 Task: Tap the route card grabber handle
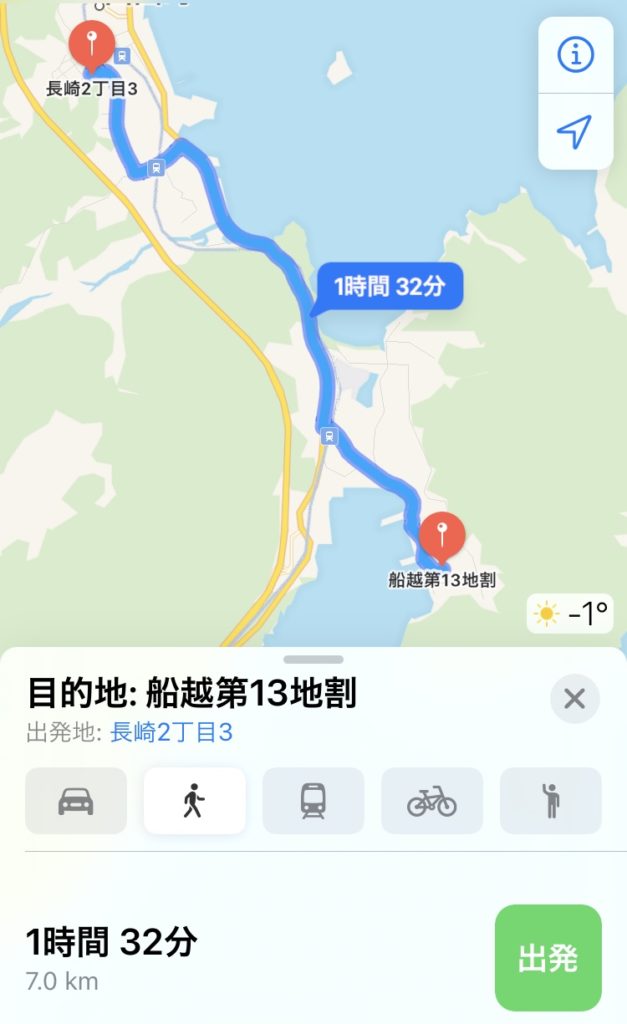(x=314, y=659)
